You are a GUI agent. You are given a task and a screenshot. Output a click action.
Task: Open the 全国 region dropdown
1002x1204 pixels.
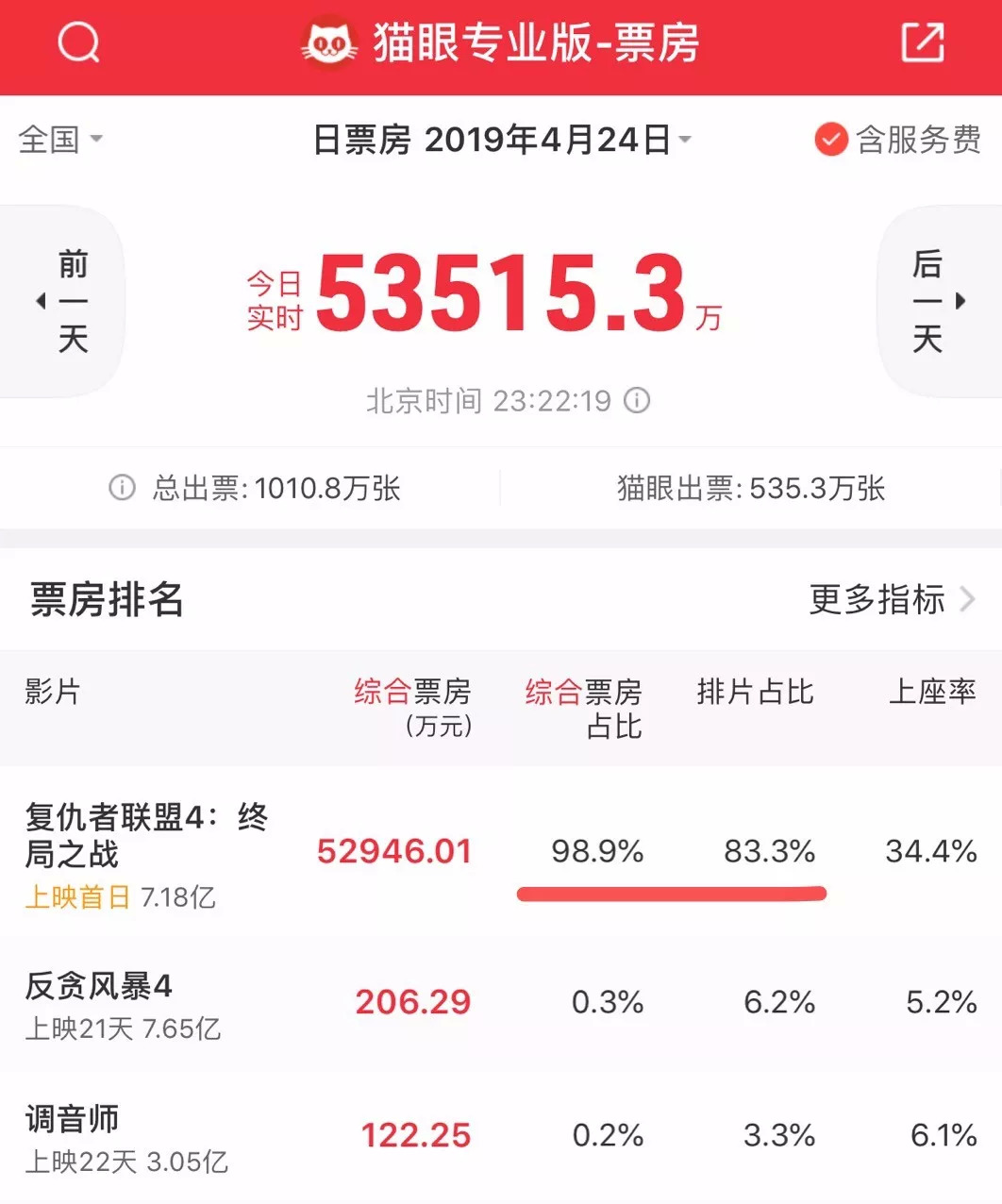pos(60,140)
